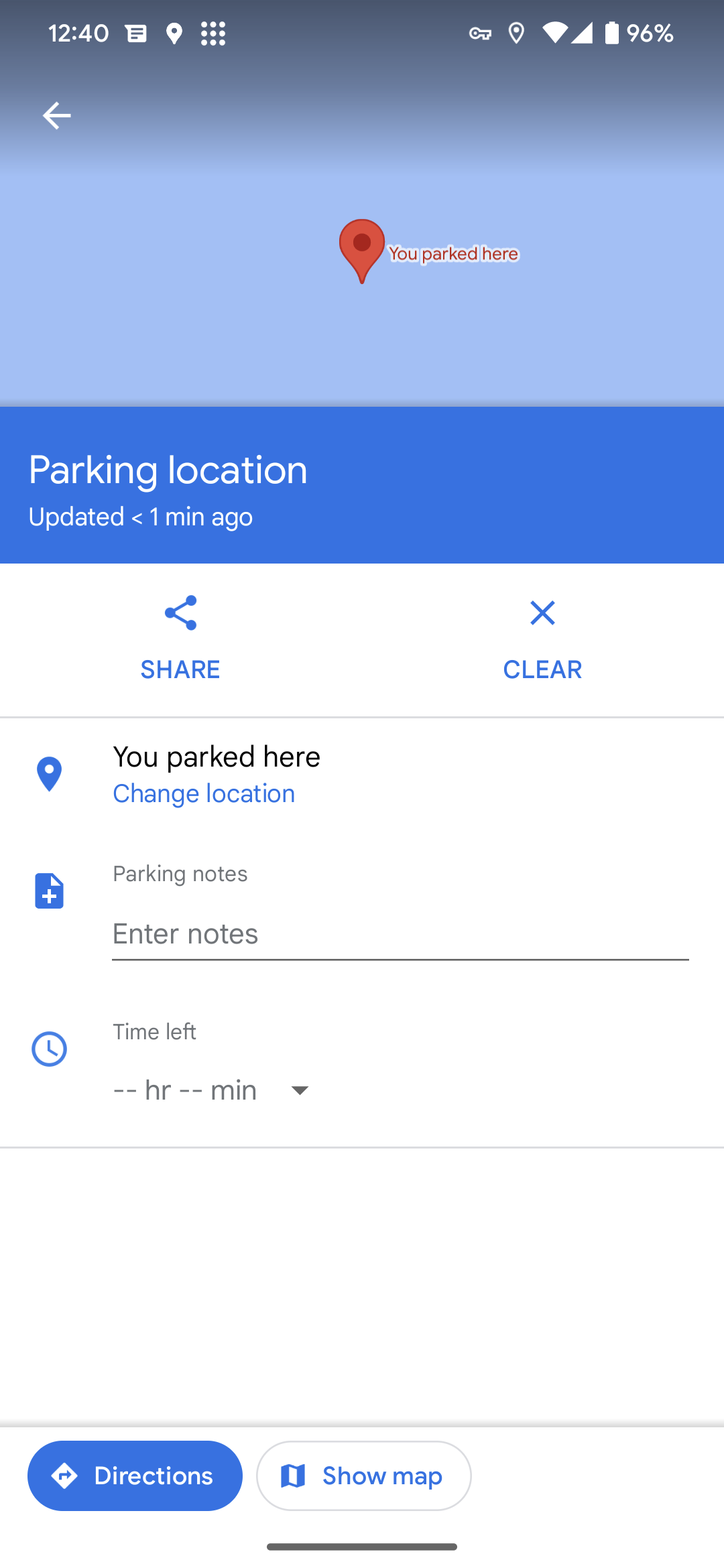This screenshot has width=724, height=1568.
Task: Tap the Enter notes field
Action: pos(400,933)
